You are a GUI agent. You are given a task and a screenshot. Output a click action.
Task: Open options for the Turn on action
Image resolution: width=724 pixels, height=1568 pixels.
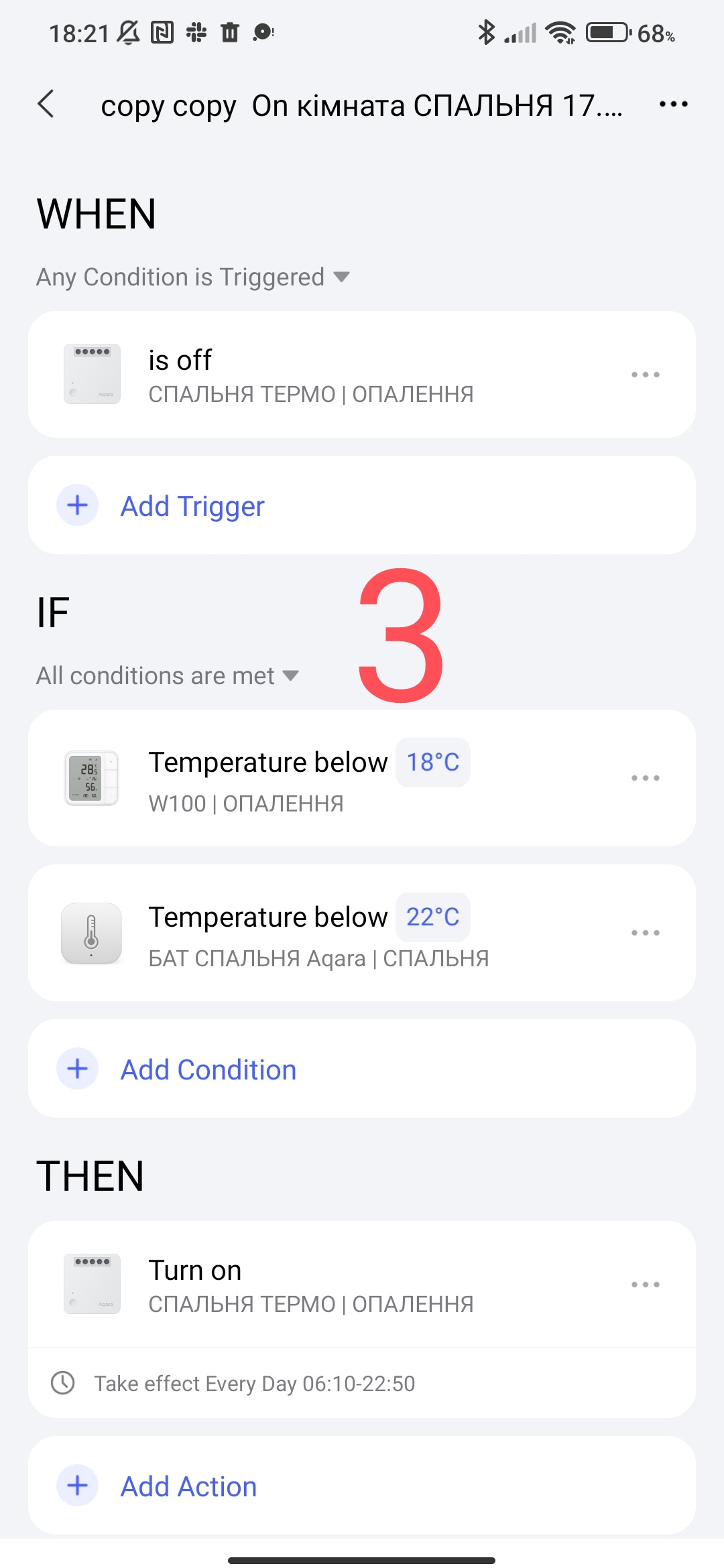click(645, 1285)
